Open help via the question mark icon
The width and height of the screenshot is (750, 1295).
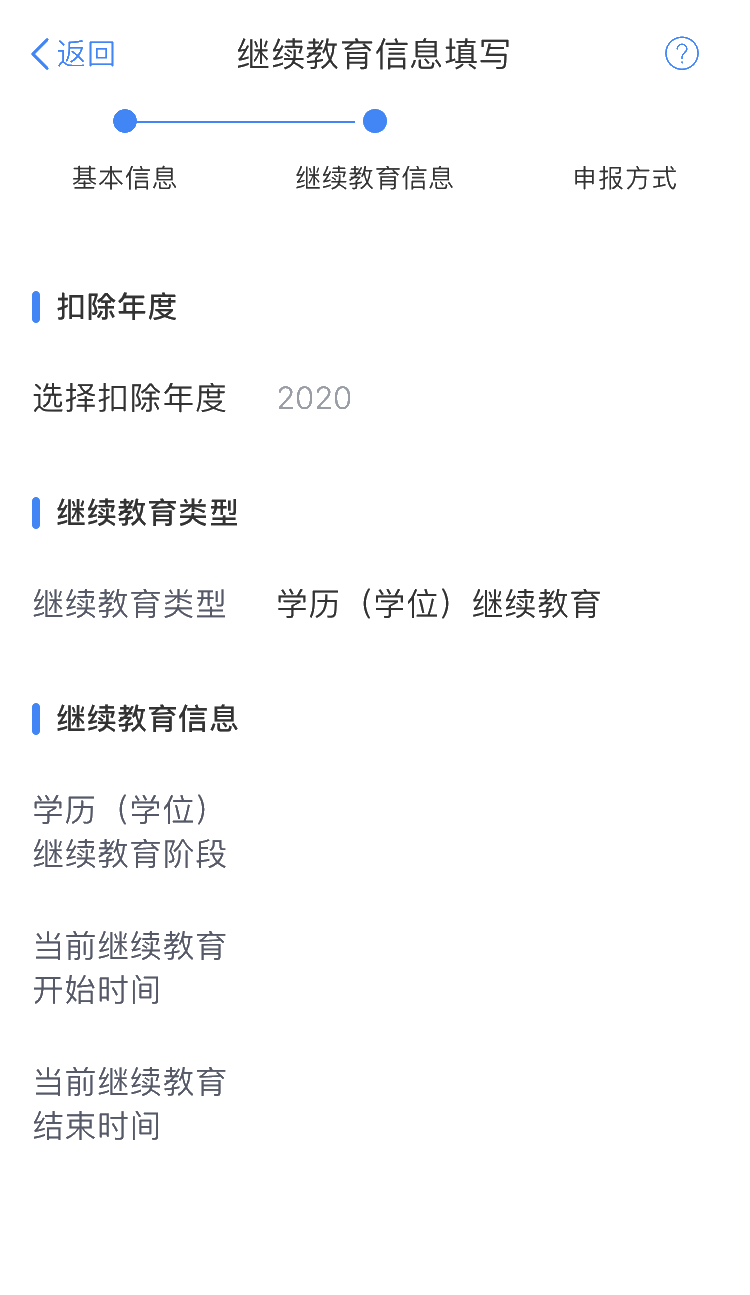point(682,54)
